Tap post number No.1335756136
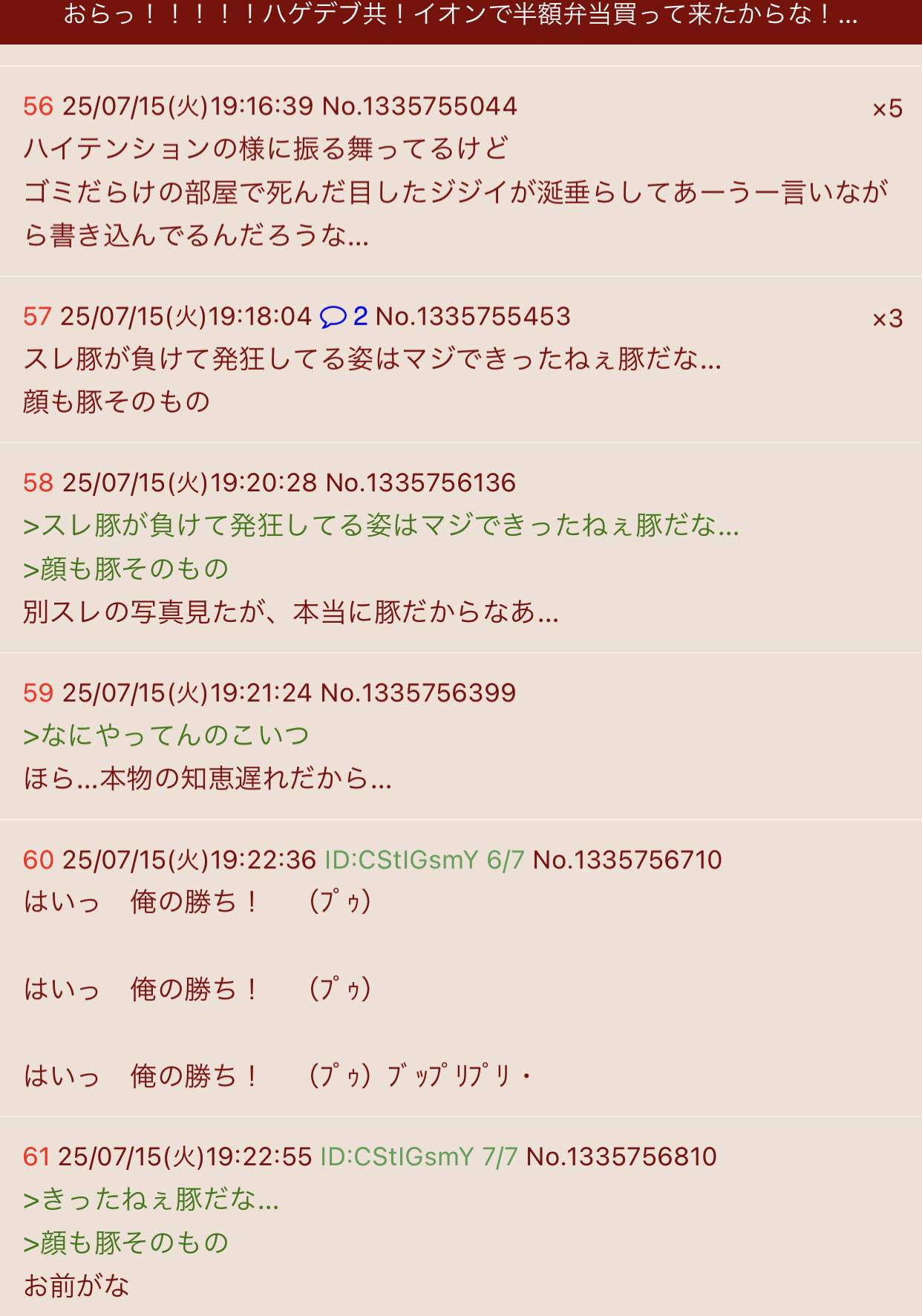Viewport: 922px width, 1316px height. pyautogui.click(x=420, y=483)
